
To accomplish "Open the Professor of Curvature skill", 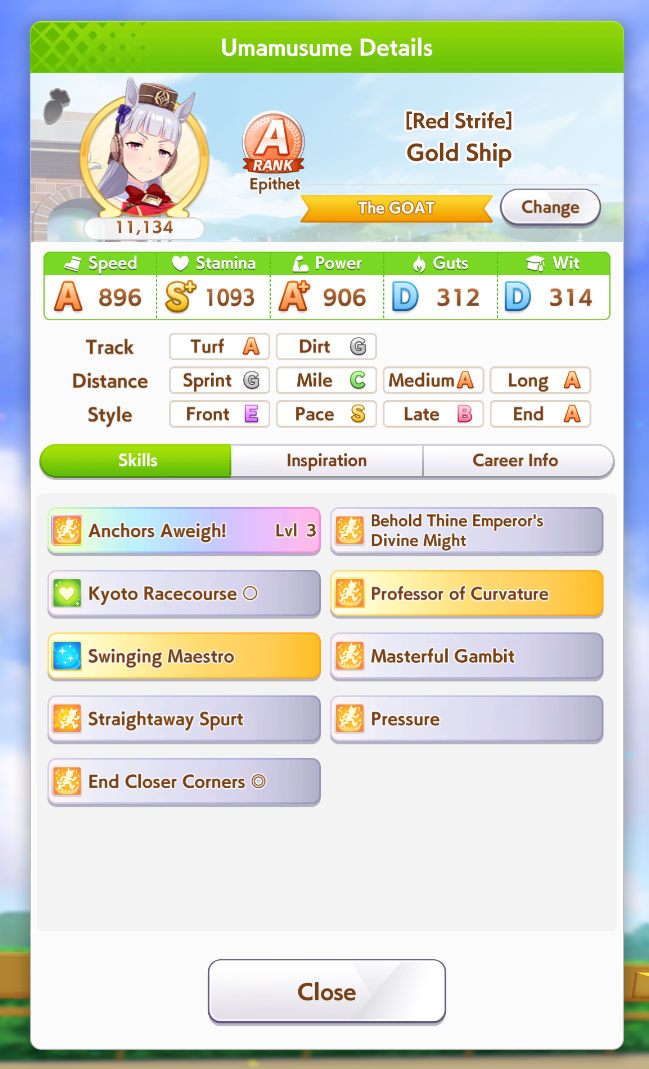I will (x=467, y=594).
